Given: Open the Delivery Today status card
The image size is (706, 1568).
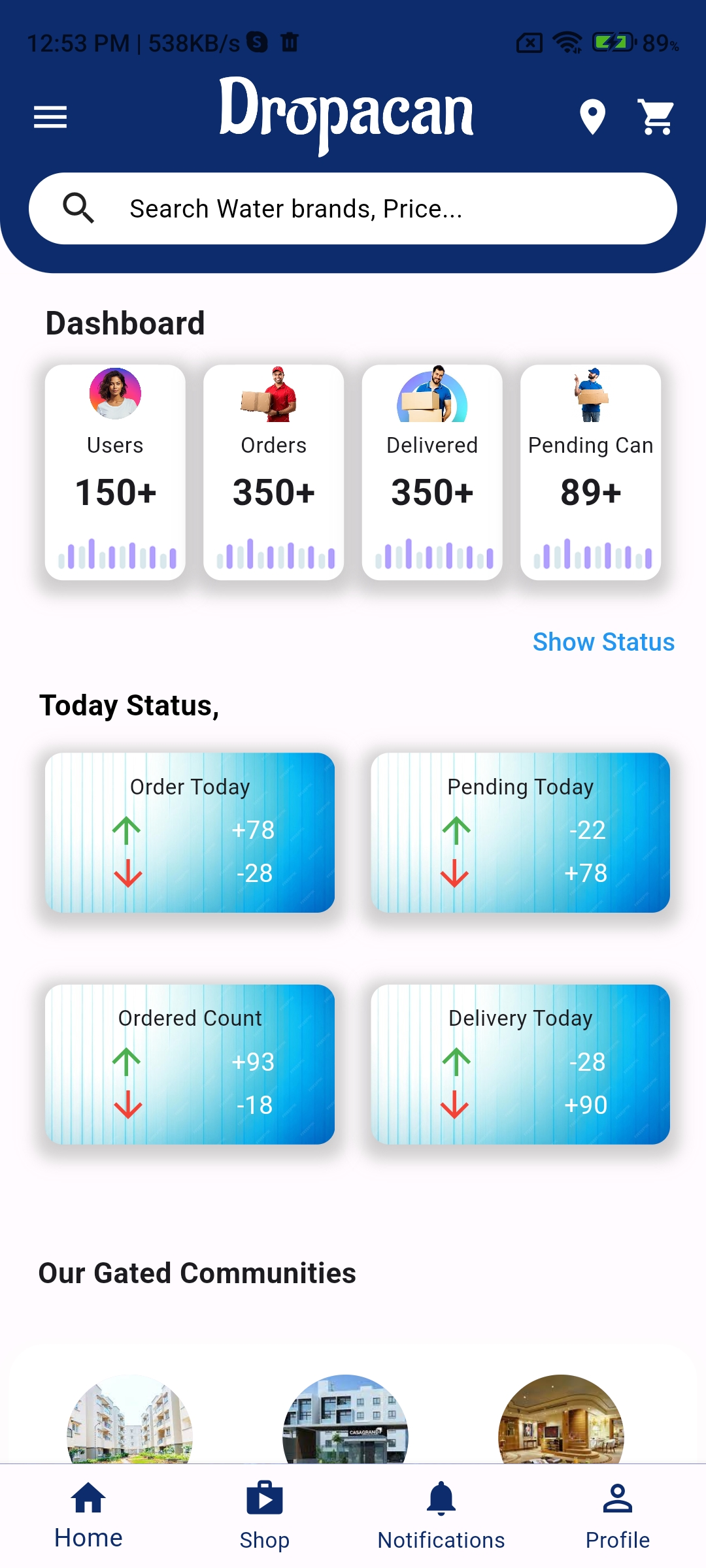Looking at the screenshot, I should point(520,1064).
